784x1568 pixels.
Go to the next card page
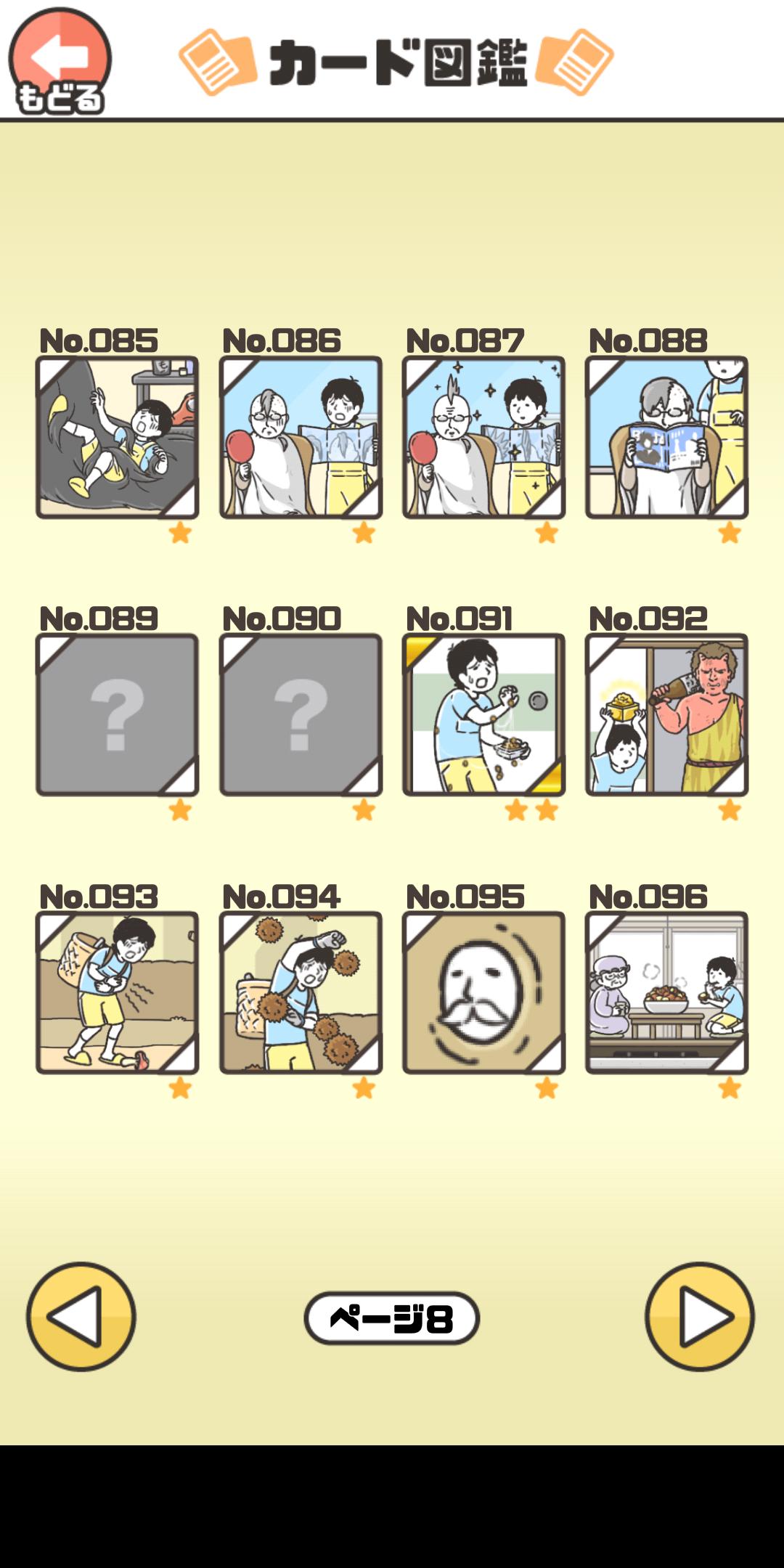click(x=700, y=1316)
